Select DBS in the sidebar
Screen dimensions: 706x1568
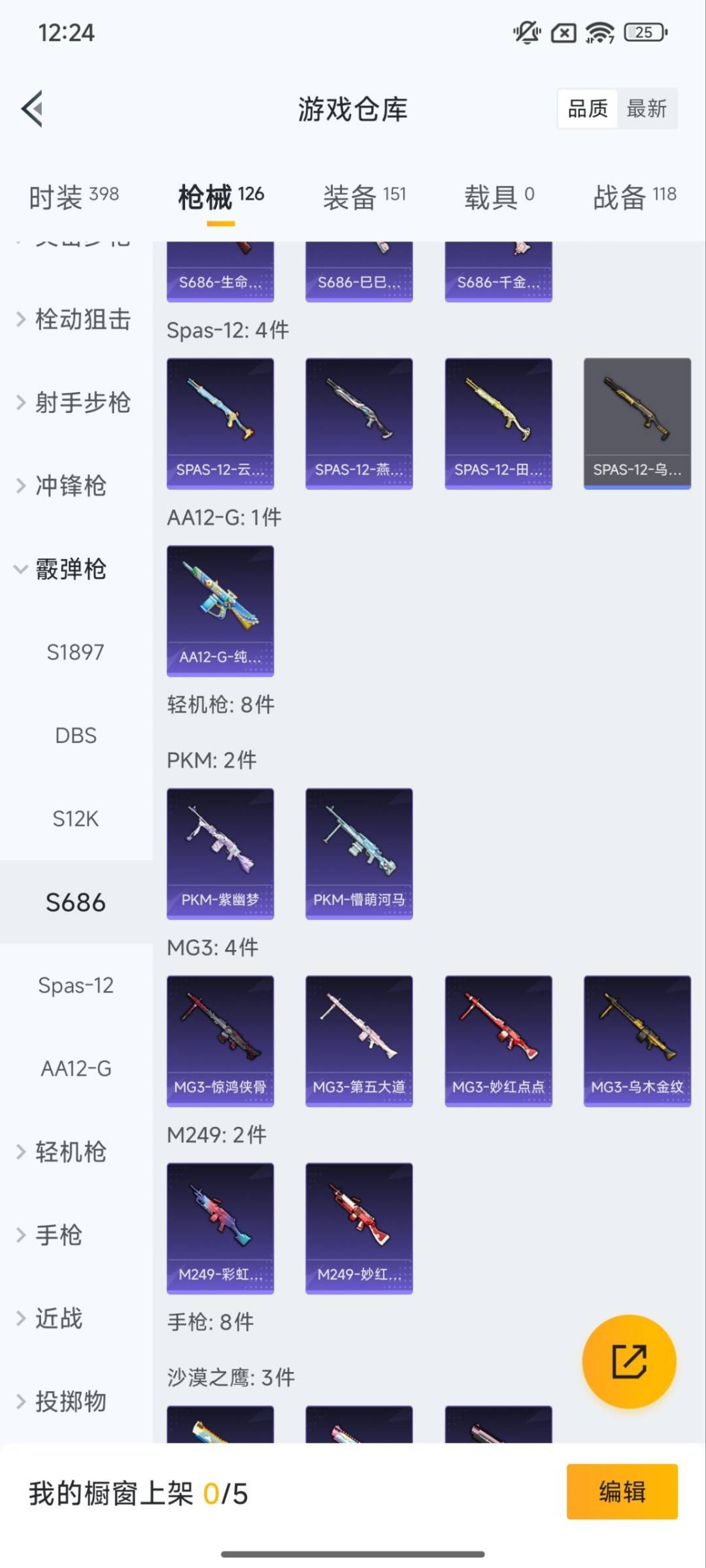tap(76, 735)
